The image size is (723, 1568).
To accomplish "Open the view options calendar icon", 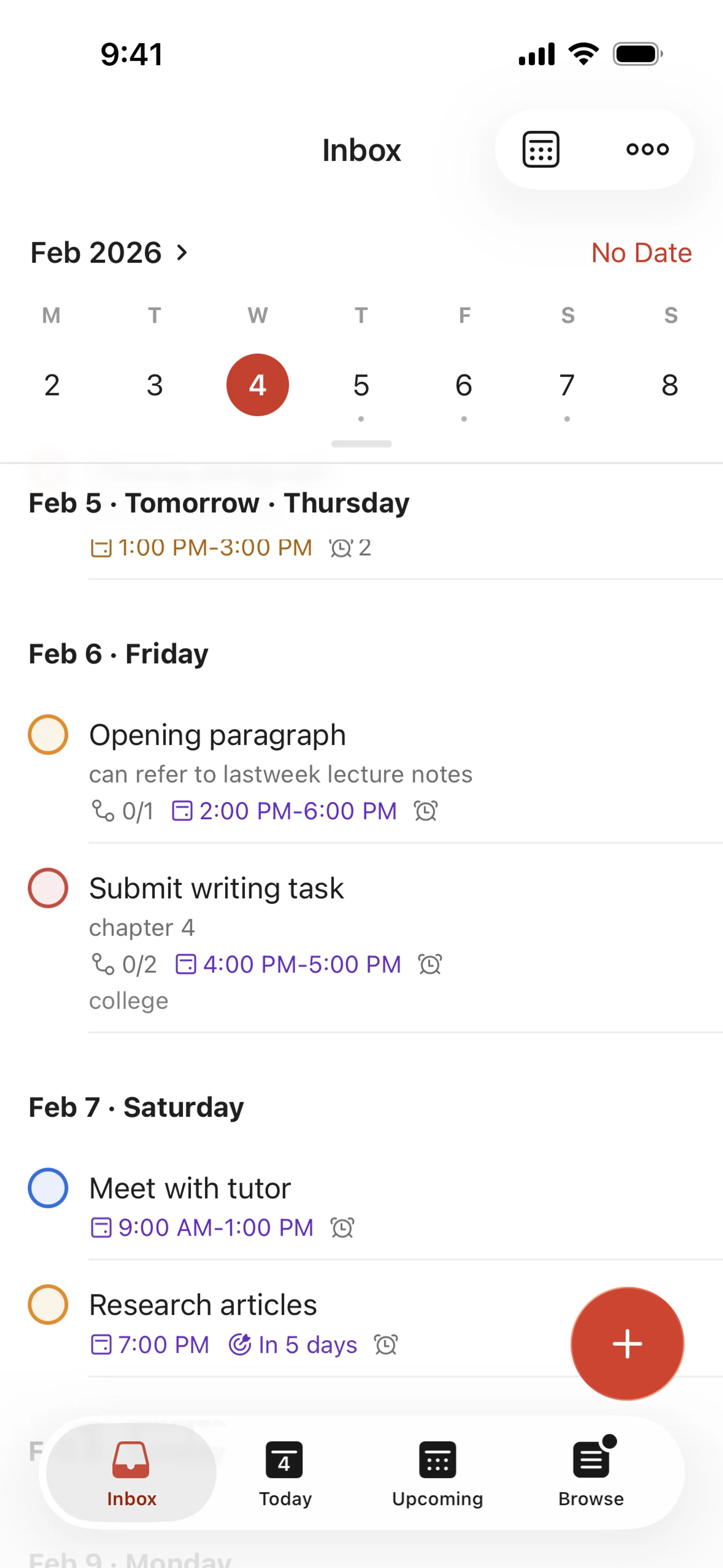I will click(x=540, y=148).
